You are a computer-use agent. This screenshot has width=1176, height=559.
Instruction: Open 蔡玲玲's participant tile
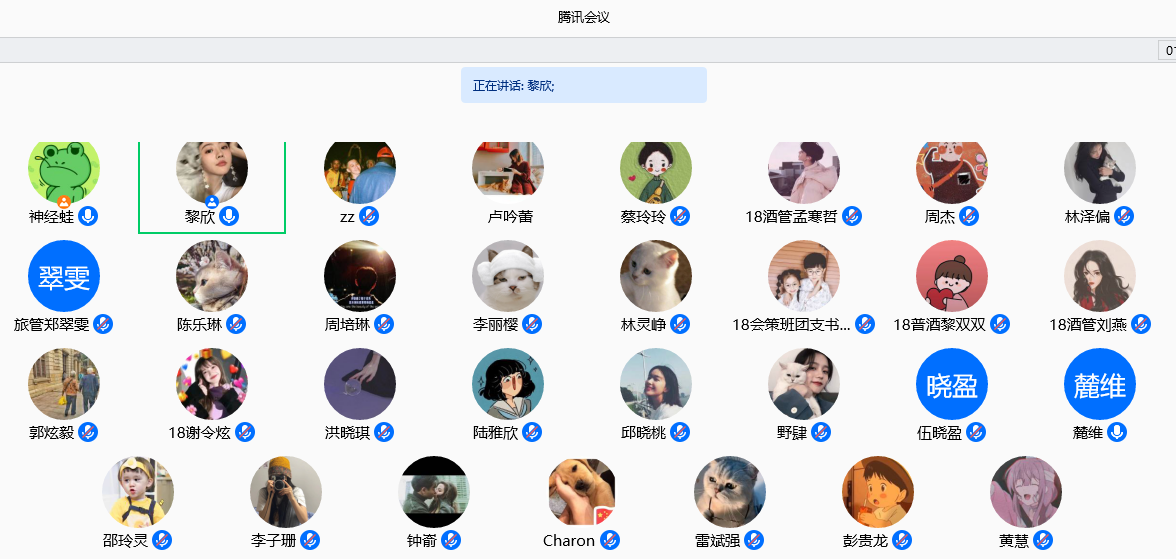(656, 172)
